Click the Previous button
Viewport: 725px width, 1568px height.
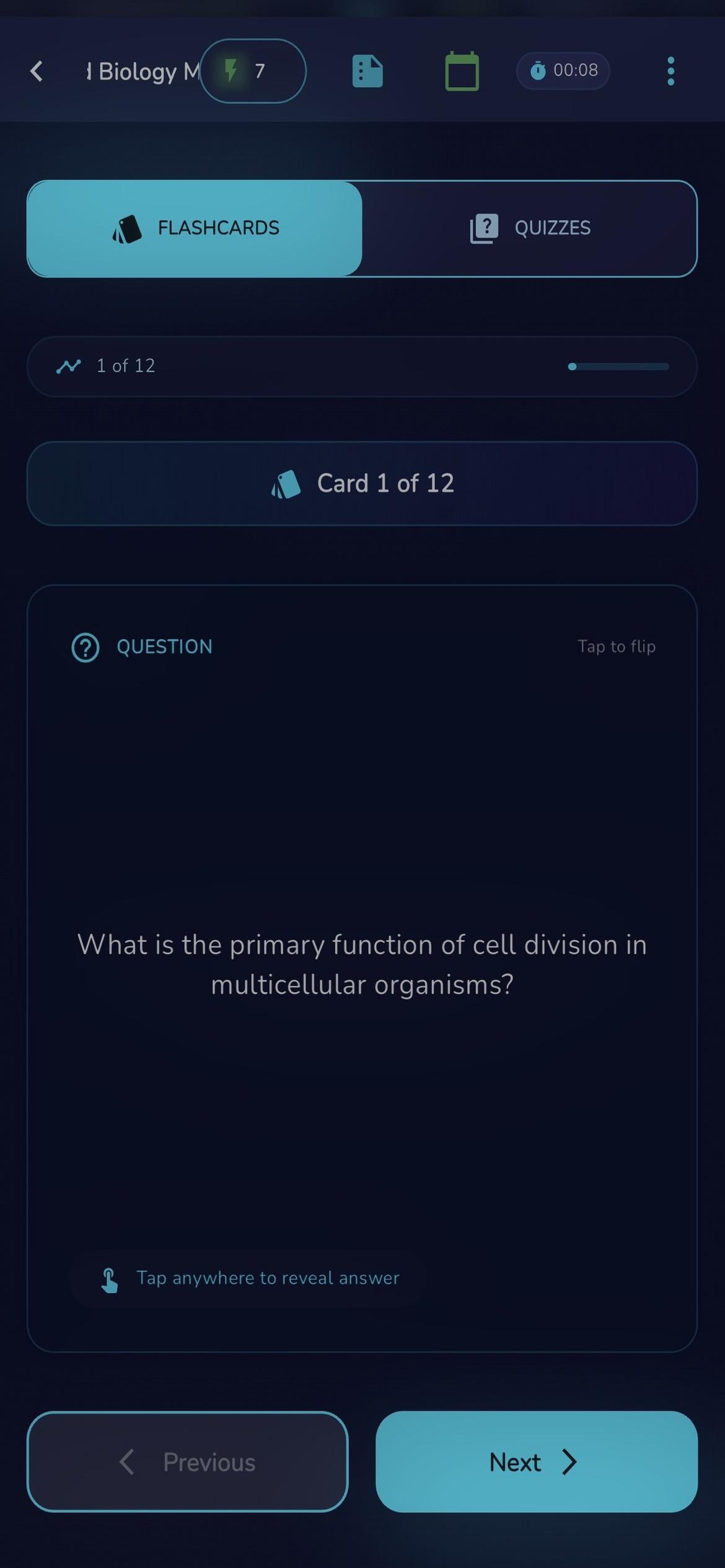point(187,1461)
